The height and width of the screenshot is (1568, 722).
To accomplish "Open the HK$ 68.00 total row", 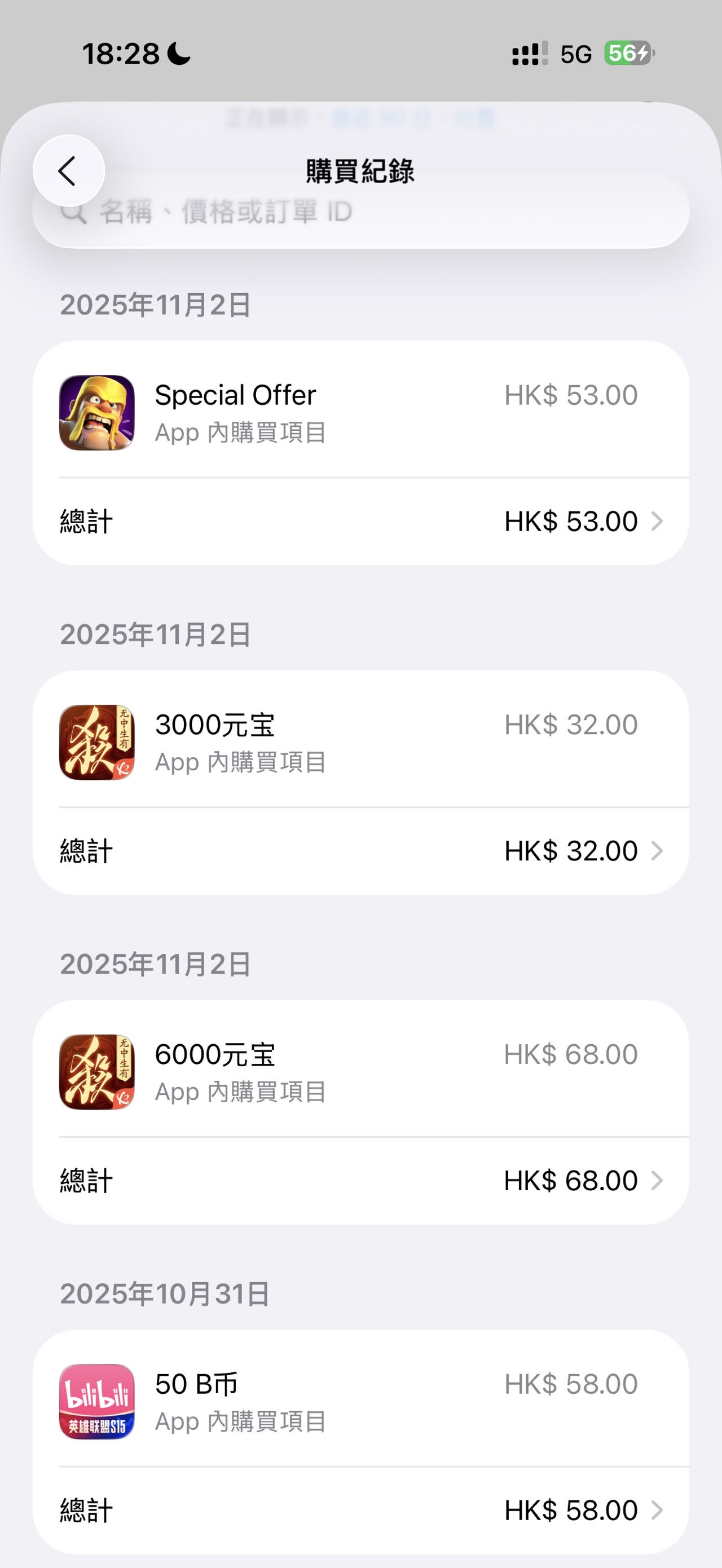I will [x=360, y=1181].
